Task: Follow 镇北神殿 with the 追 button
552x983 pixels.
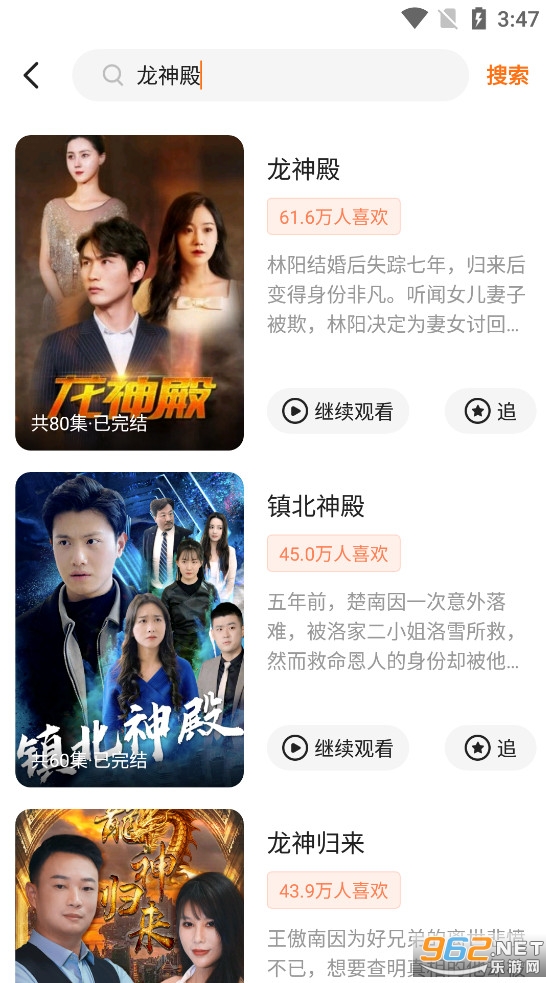Action: [x=491, y=748]
